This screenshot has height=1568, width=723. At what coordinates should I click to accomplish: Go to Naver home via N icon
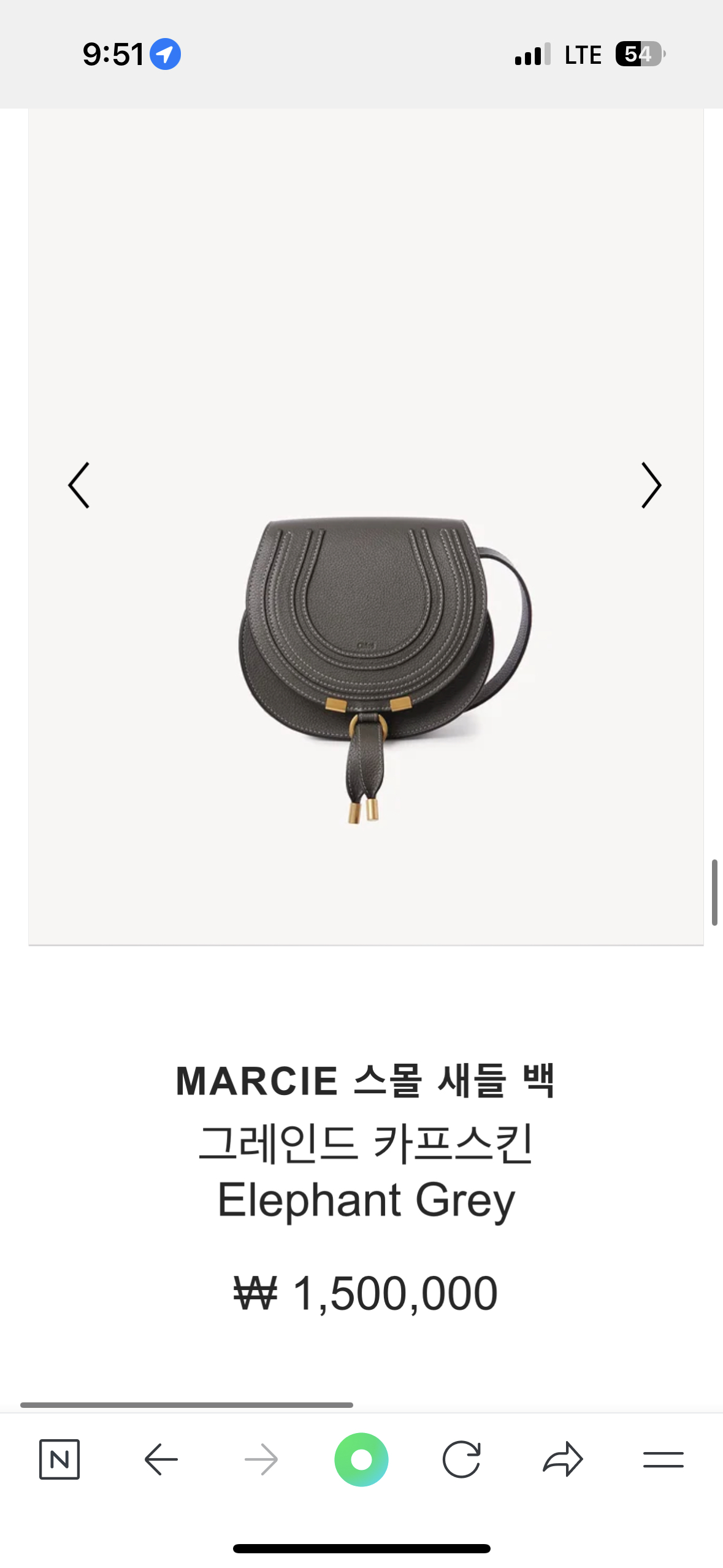pyautogui.click(x=59, y=1459)
